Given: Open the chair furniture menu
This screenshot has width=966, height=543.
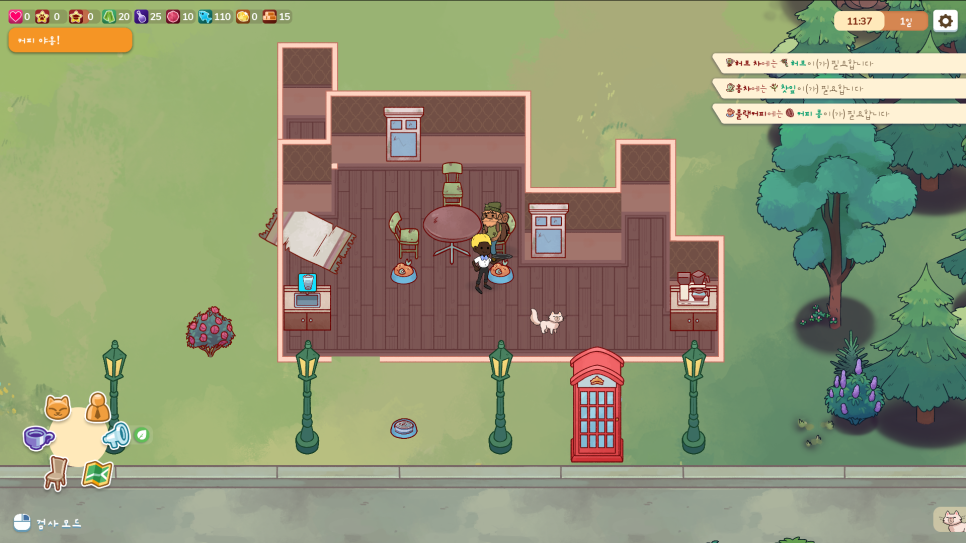Looking at the screenshot, I should click(x=56, y=472).
